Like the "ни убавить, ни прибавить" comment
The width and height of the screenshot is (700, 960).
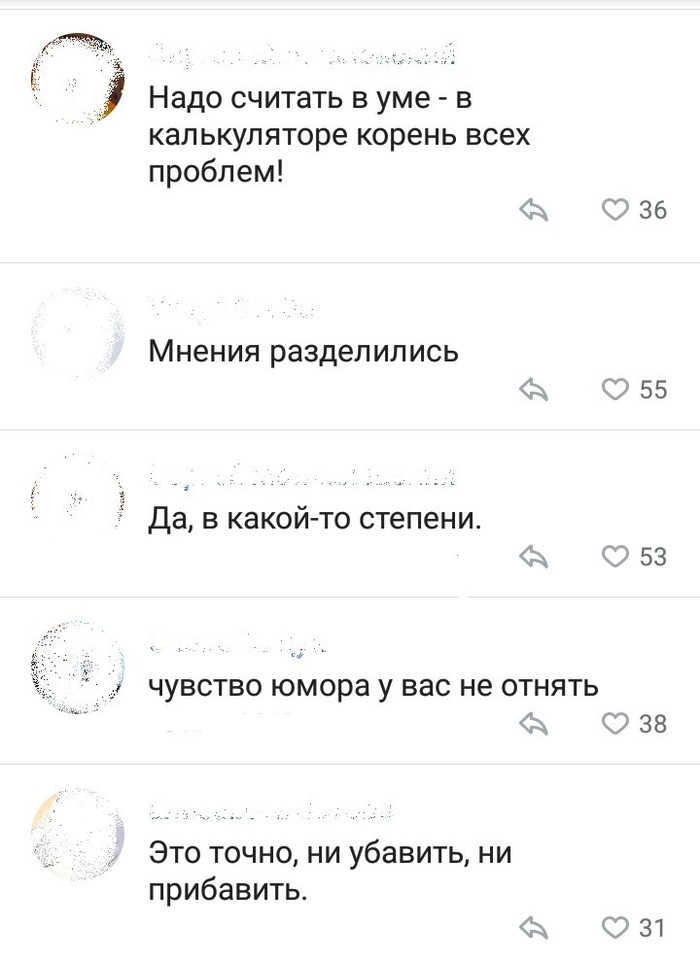tap(615, 929)
